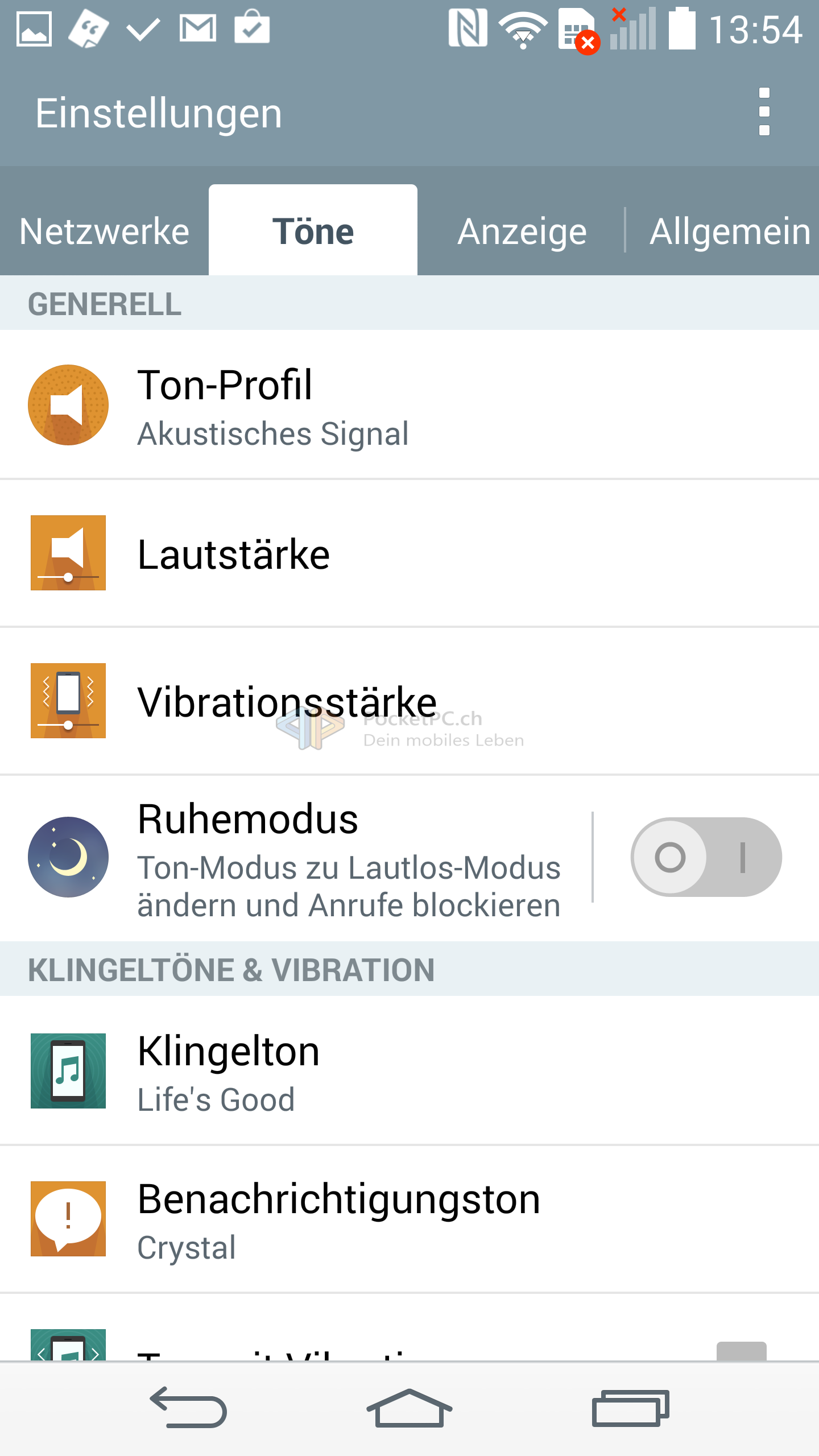This screenshot has height=1456, width=819.
Task: Tap the home button
Action: 409,1408
